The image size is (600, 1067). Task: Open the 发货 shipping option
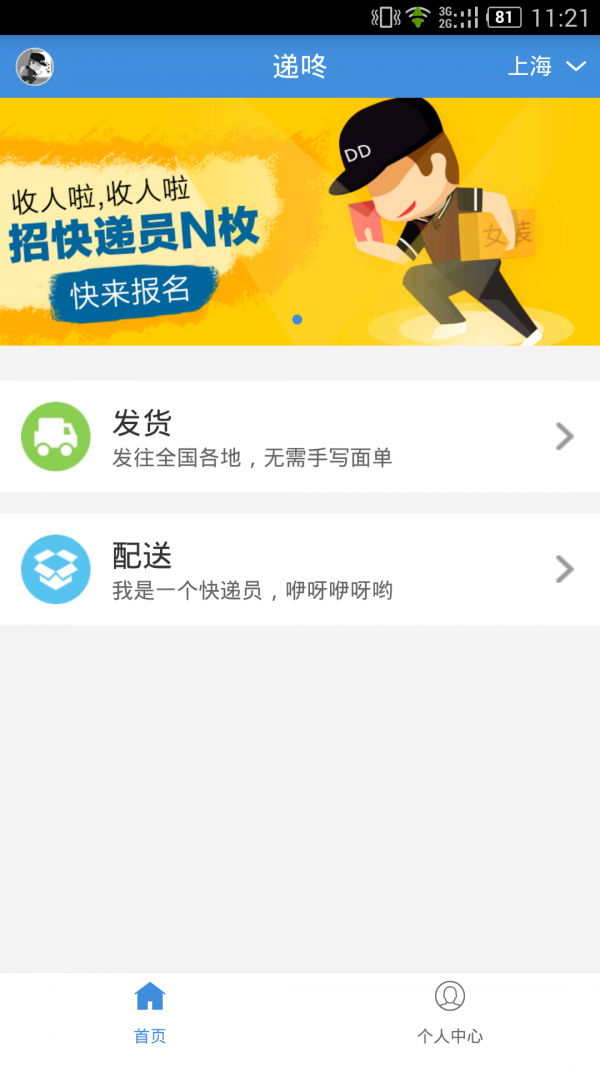pyautogui.click(x=300, y=437)
